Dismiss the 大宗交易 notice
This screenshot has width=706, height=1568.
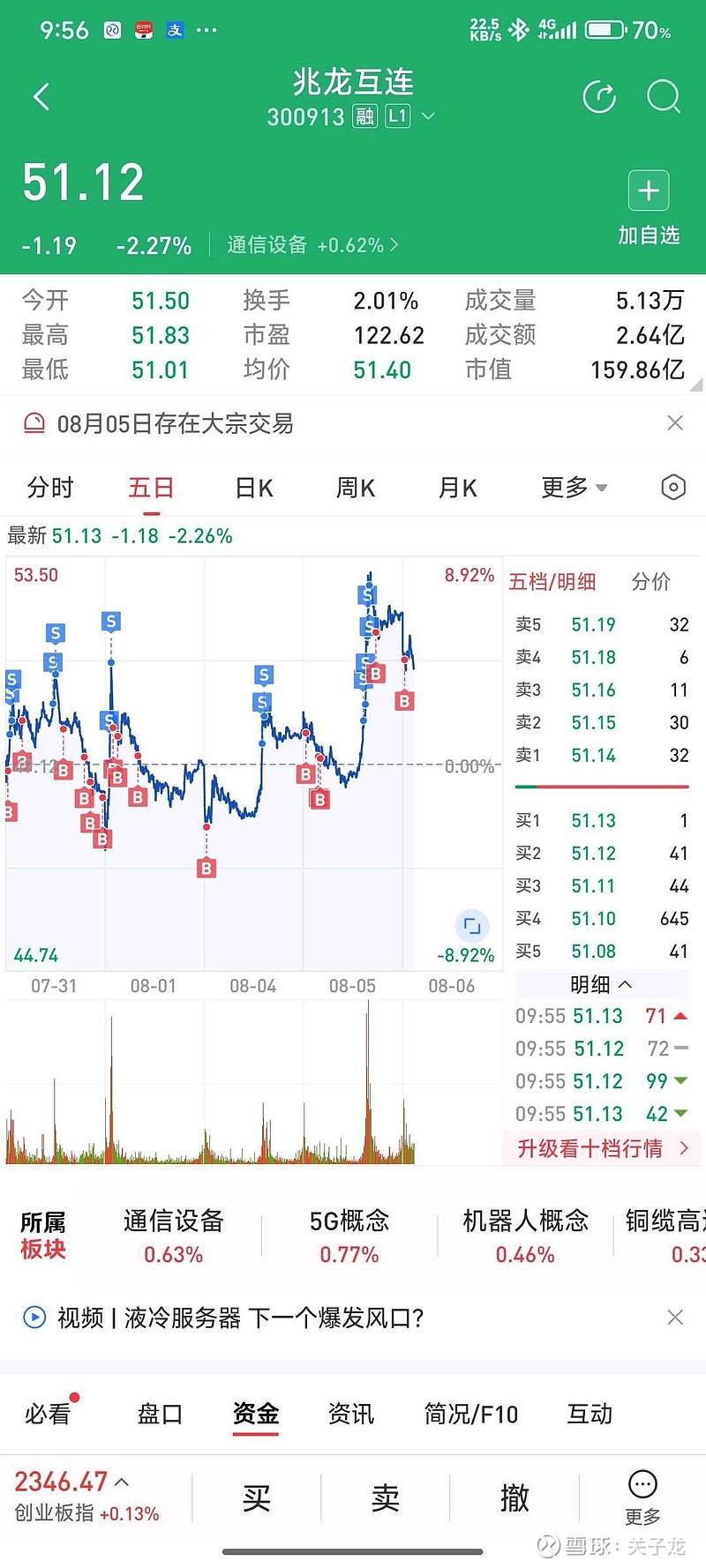click(x=675, y=423)
